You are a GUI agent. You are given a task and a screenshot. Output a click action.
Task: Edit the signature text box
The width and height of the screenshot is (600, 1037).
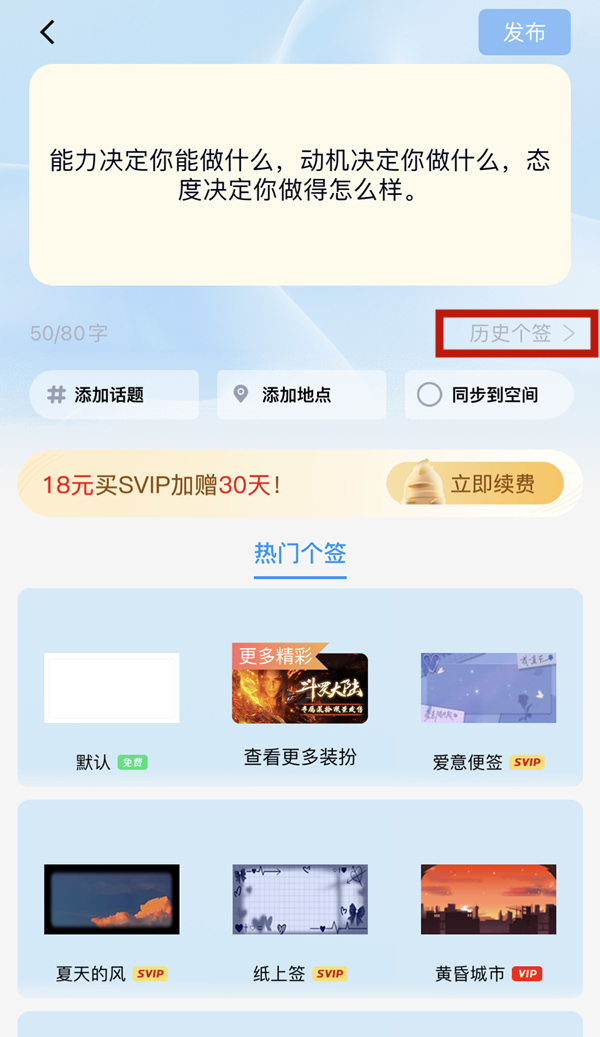click(x=300, y=175)
